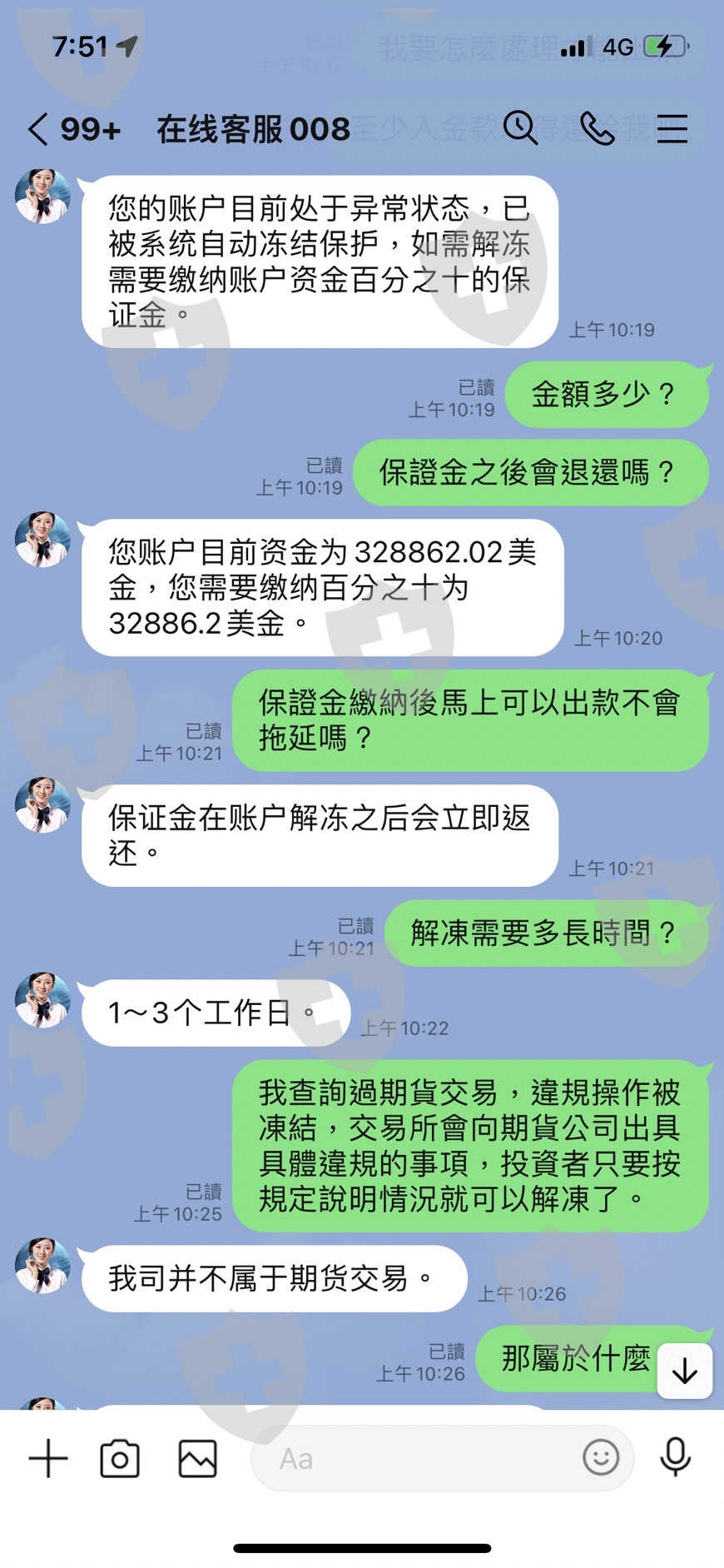The height and width of the screenshot is (1568, 724).
Task: Record a voice message with the microphone
Action: 676,1457
